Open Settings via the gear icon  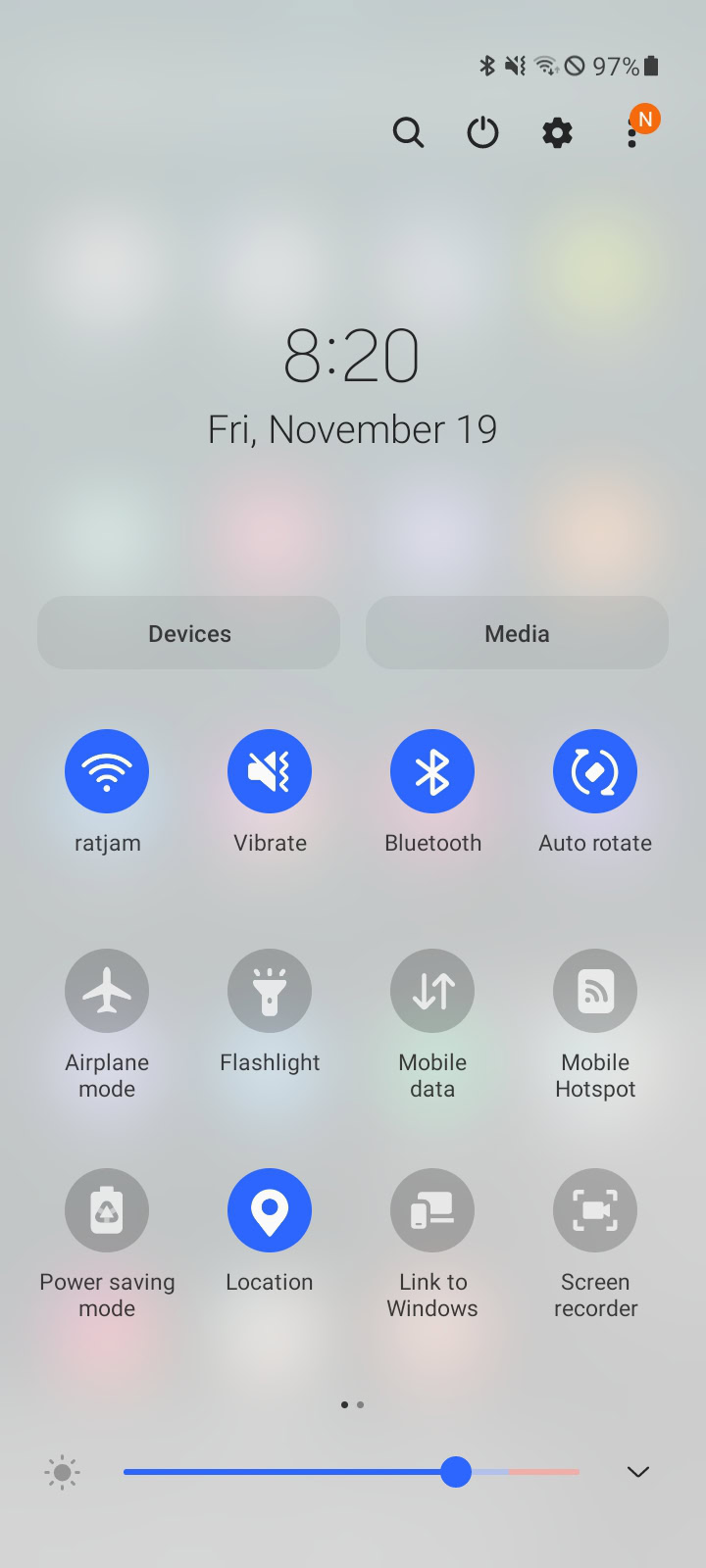[x=557, y=132]
